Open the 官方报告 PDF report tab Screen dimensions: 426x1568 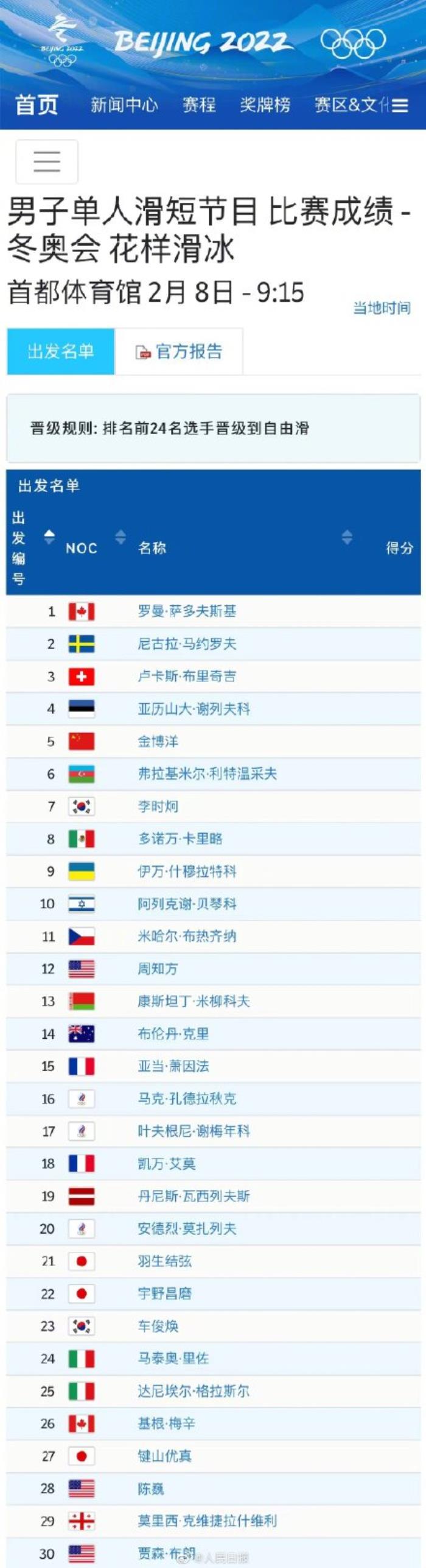click(x=180, y=351)
